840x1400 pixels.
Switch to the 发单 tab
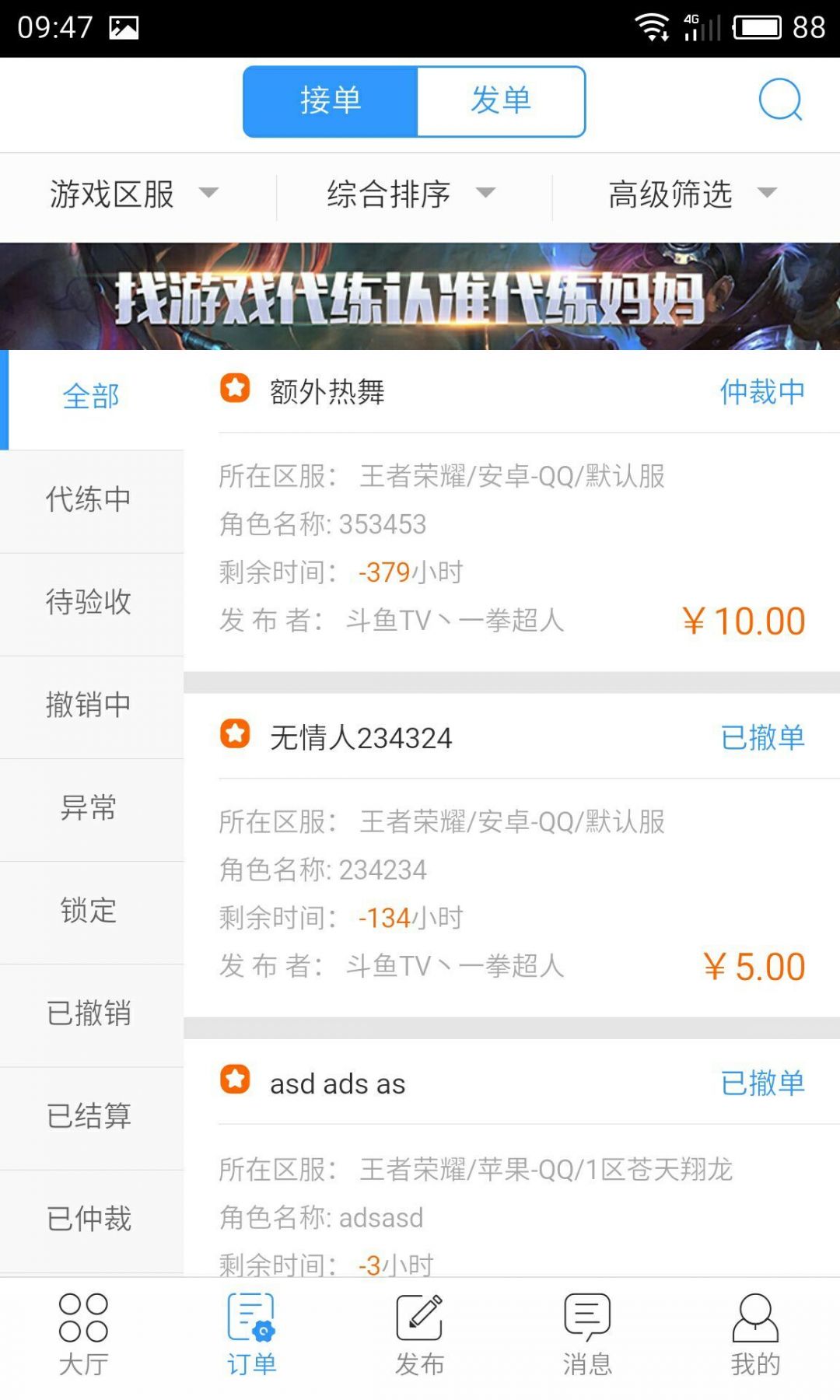(502, 102)
